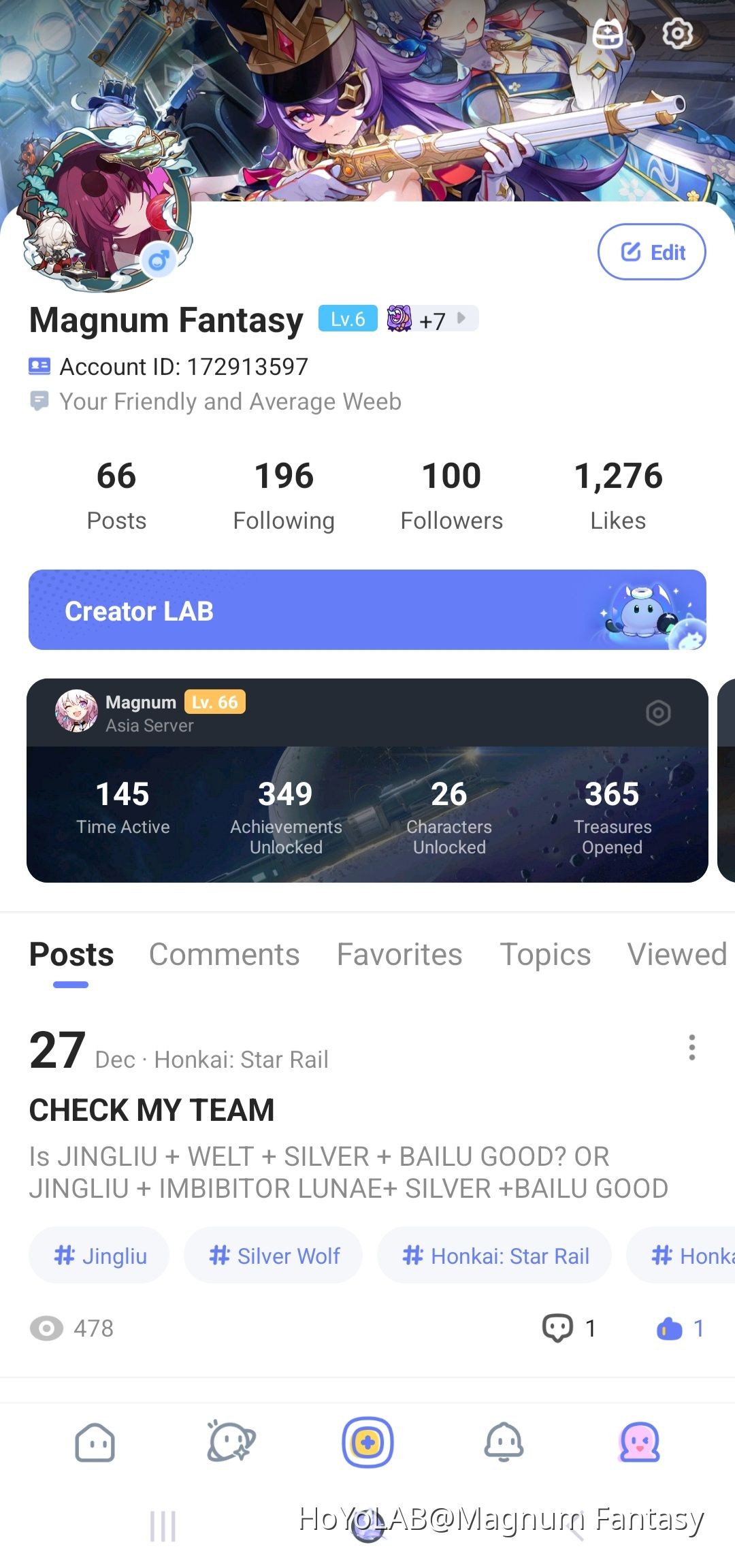
Task: Like the CHECK MY TEAM post
Action: [x=670, y=1327]
